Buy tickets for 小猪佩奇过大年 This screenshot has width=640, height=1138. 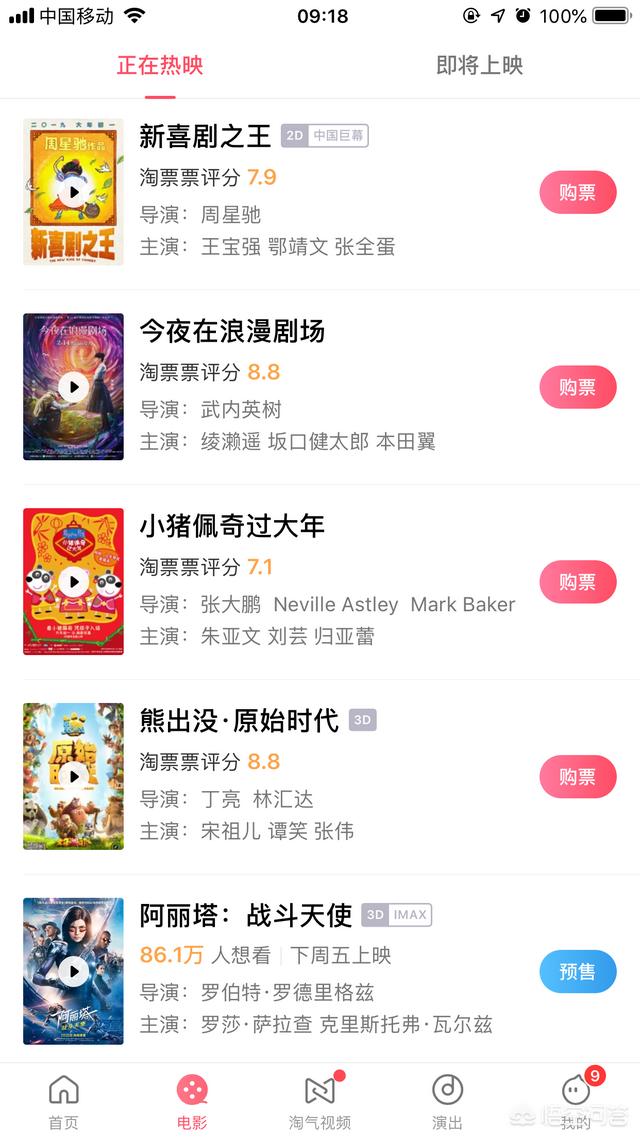[x=578, y=581]
